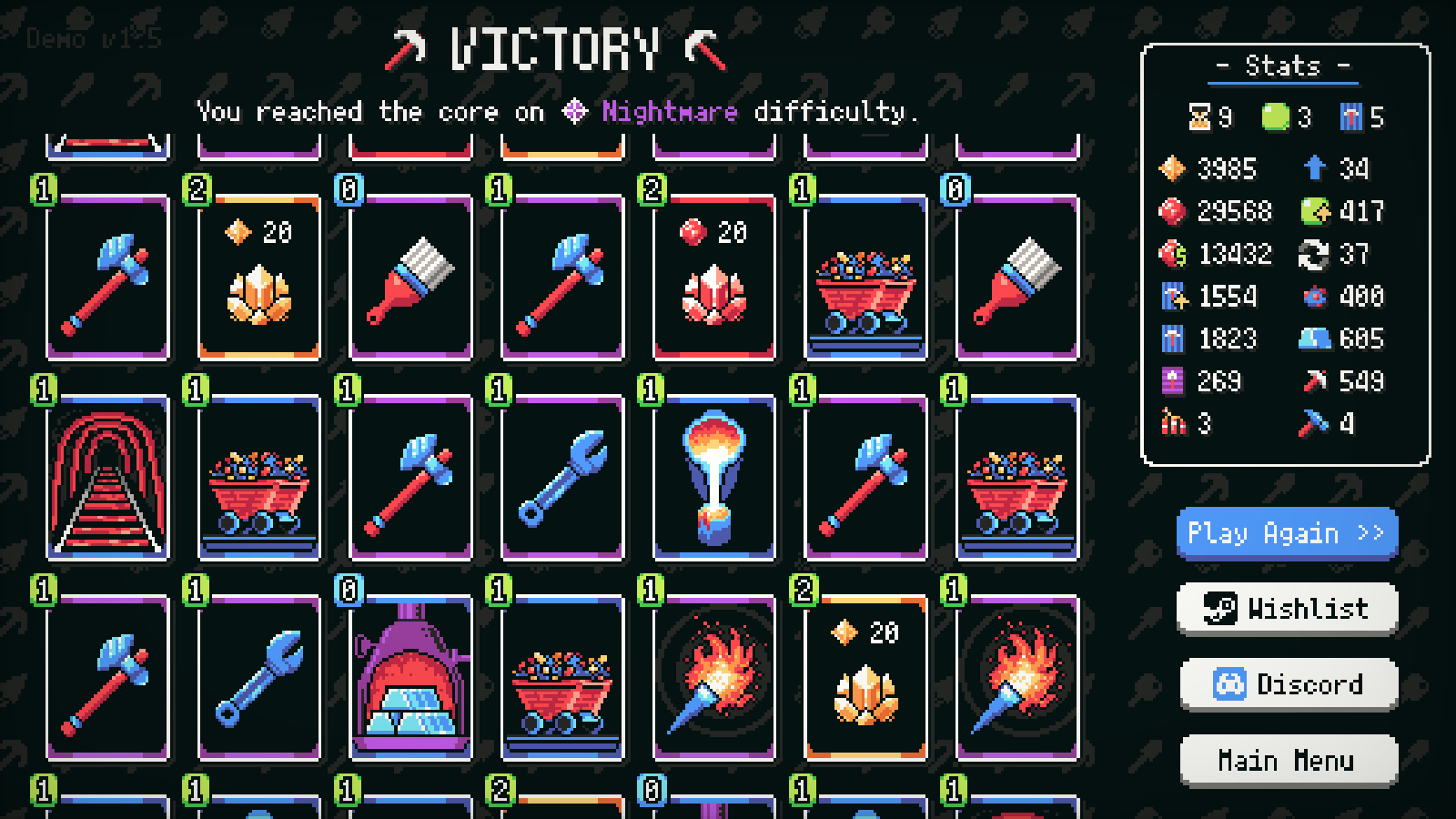Screen dimensions: 1456x819
Task: Tap the Play Again button
Action: [1286, 533]
